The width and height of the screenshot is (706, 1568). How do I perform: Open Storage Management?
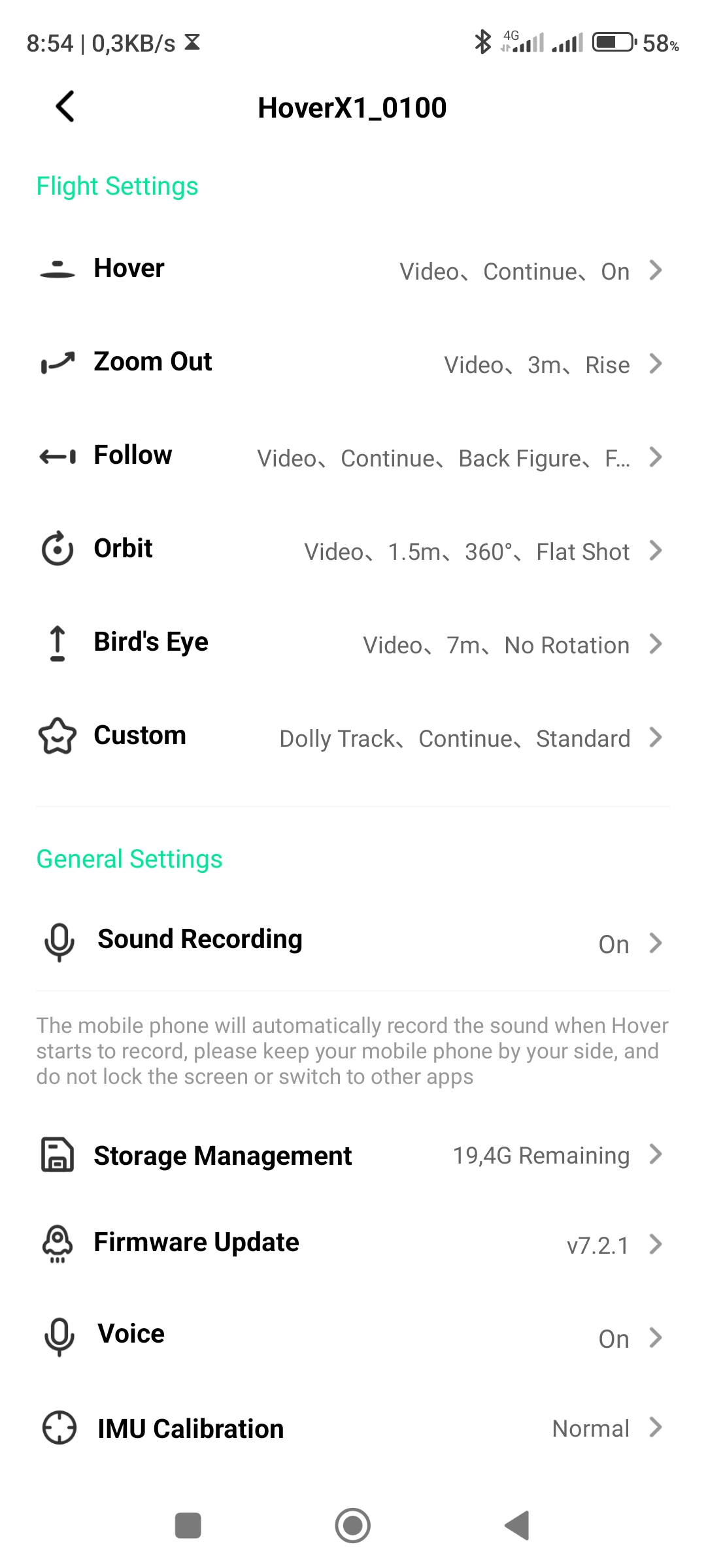click(353, 1155)
